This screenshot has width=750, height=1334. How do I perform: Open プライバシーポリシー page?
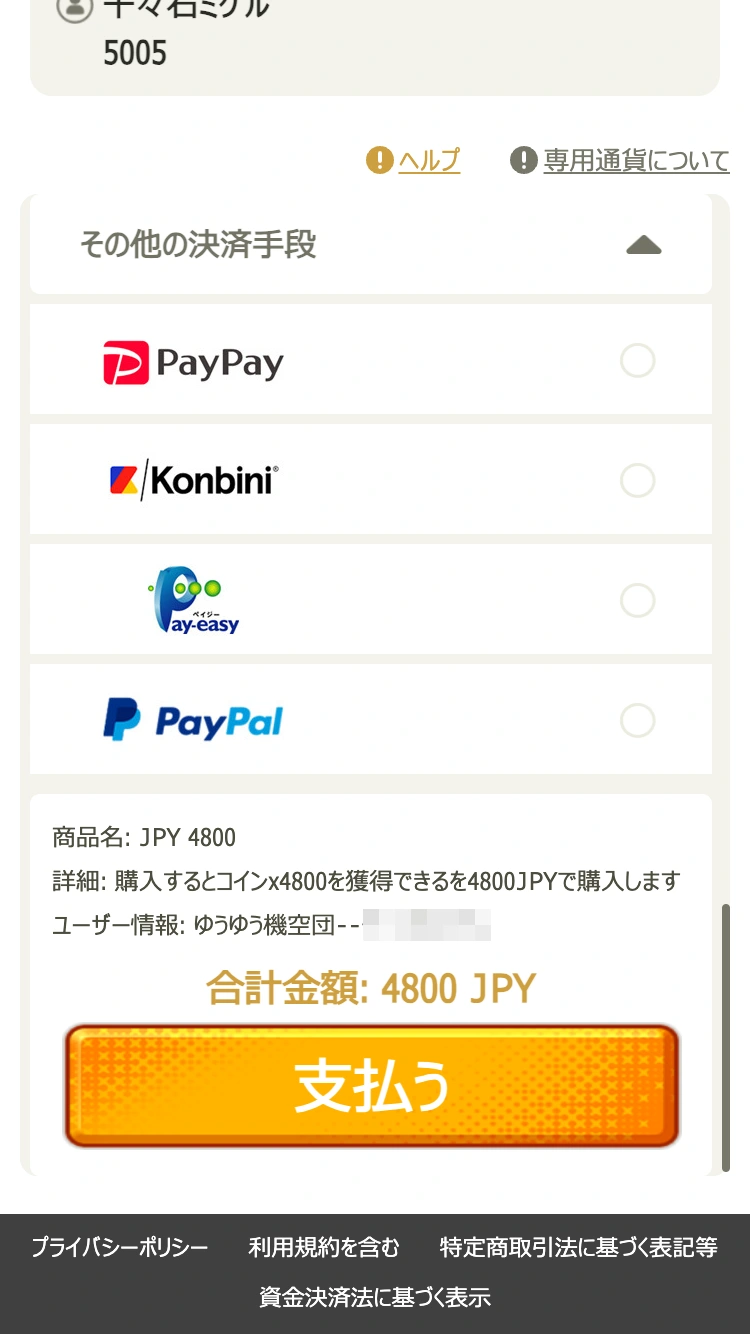click(119, 1247)
